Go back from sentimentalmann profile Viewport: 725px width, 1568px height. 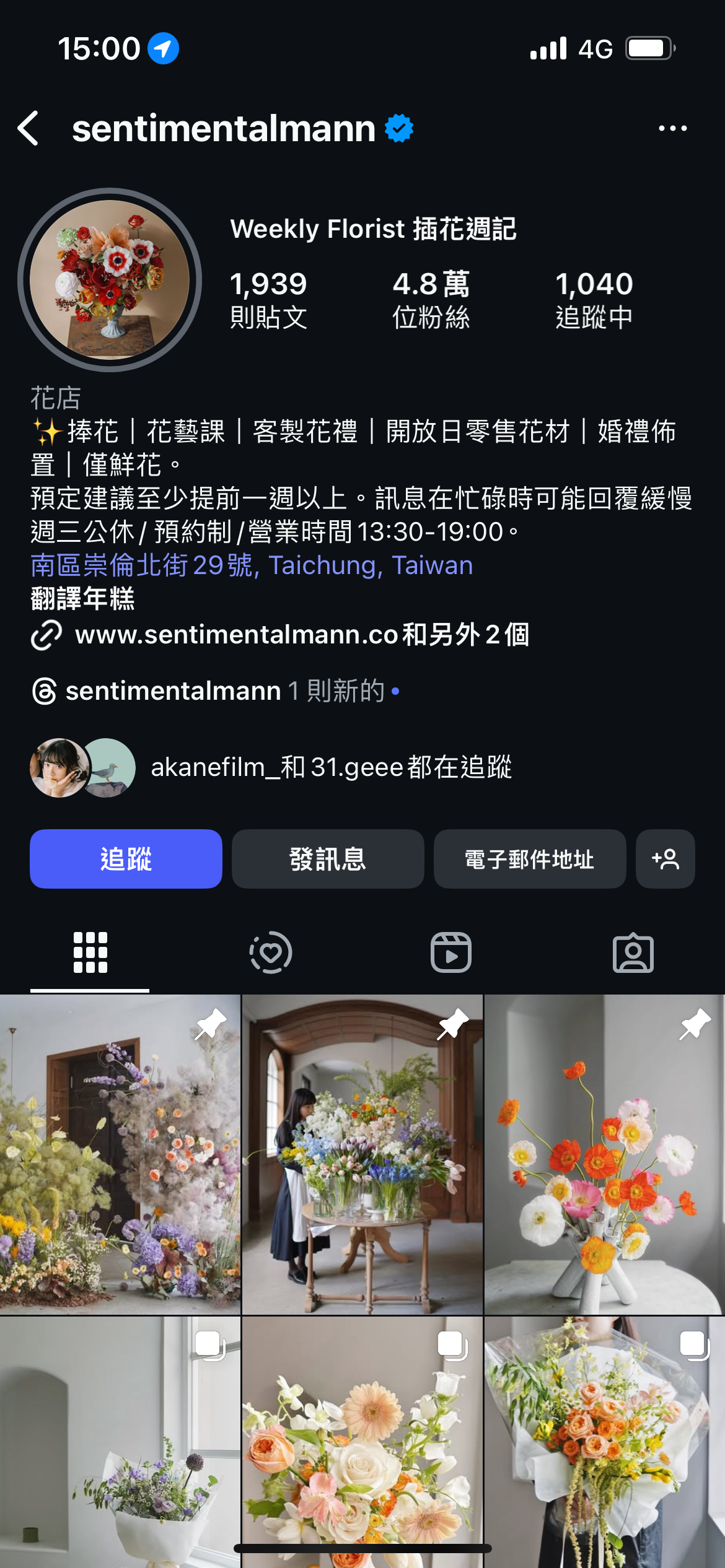pos(29,129)
